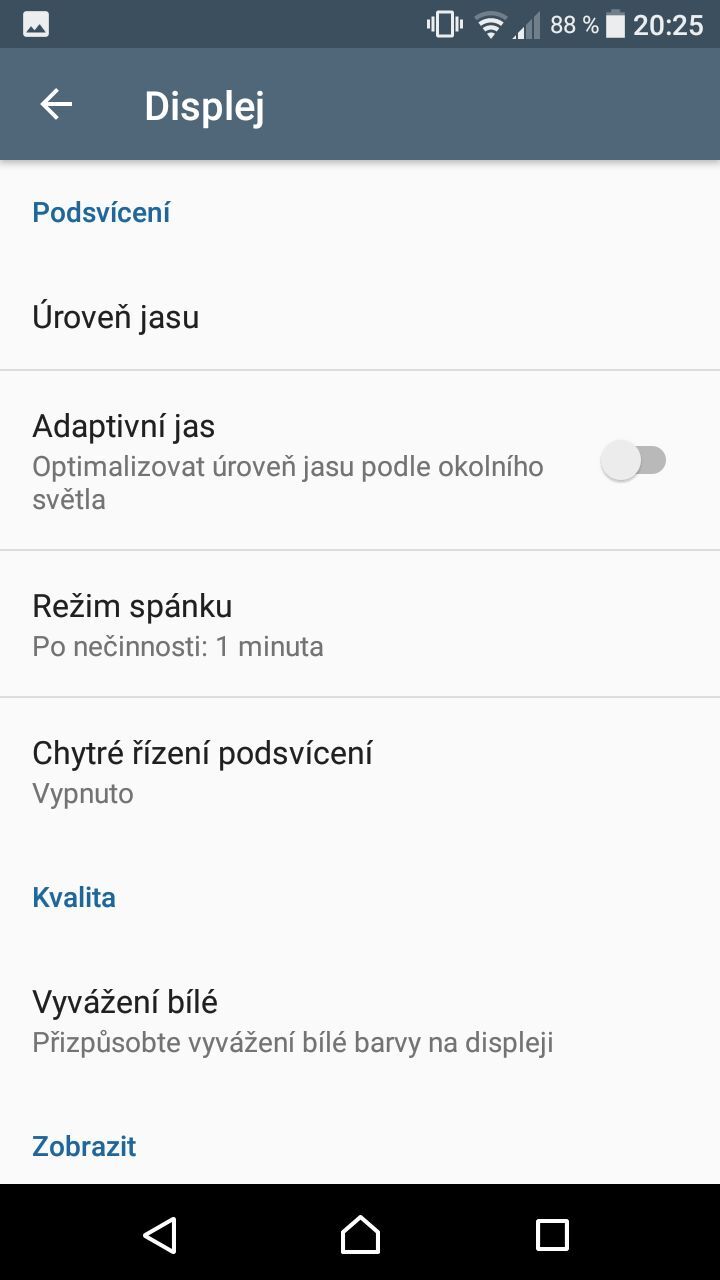
Task: Open Vyvážení bílé adjustment screen
Action: click(200, 1019)
